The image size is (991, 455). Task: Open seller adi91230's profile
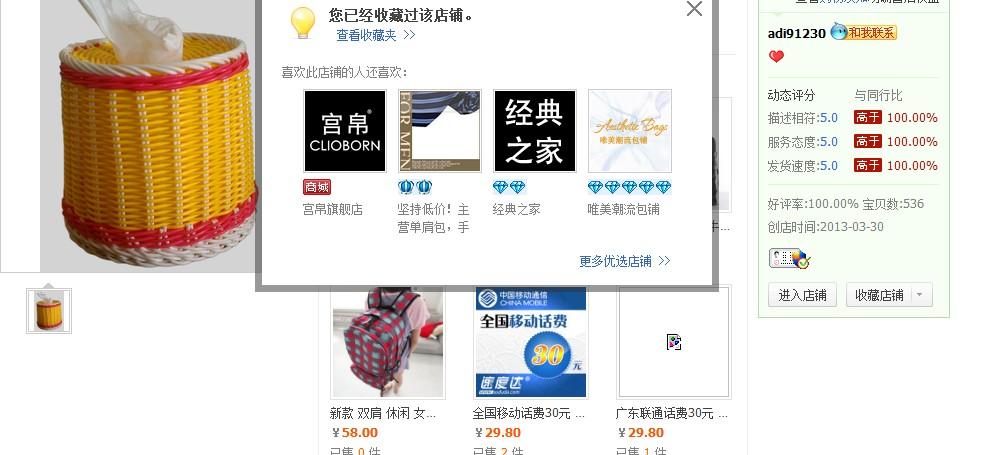coord(796,33)
